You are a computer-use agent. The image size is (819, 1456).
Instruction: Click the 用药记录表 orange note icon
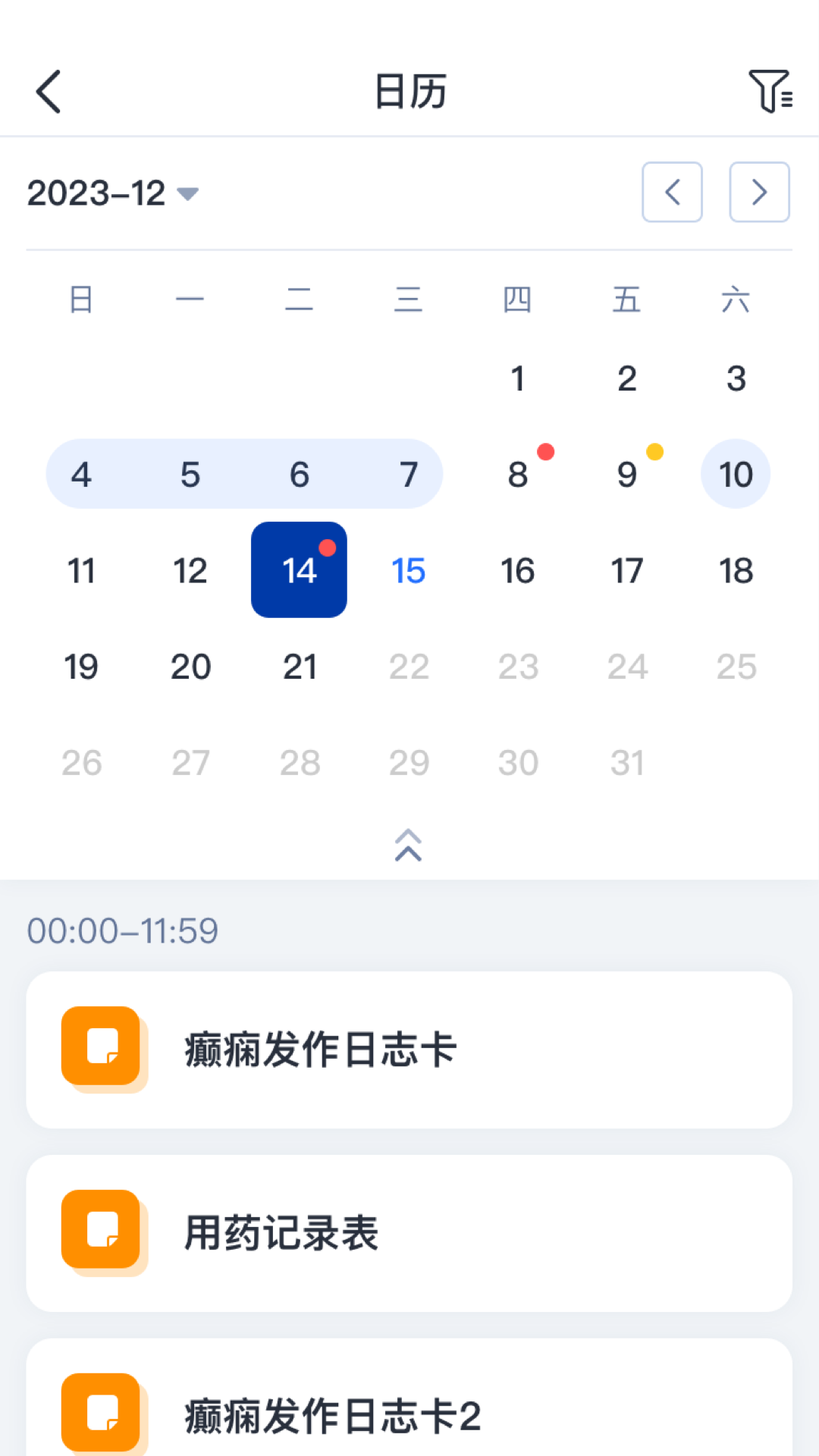coord(102,1230)
